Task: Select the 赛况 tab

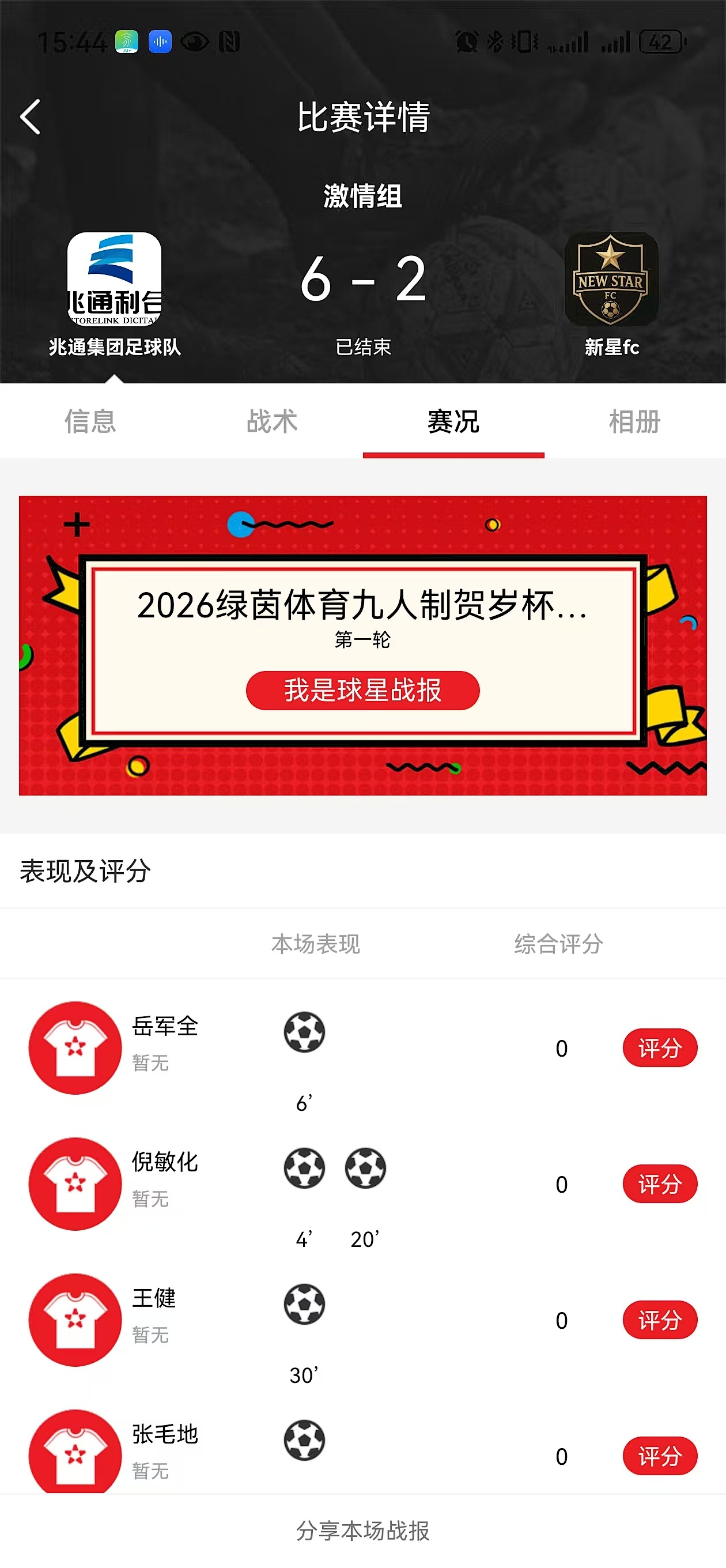Action: 453,421
